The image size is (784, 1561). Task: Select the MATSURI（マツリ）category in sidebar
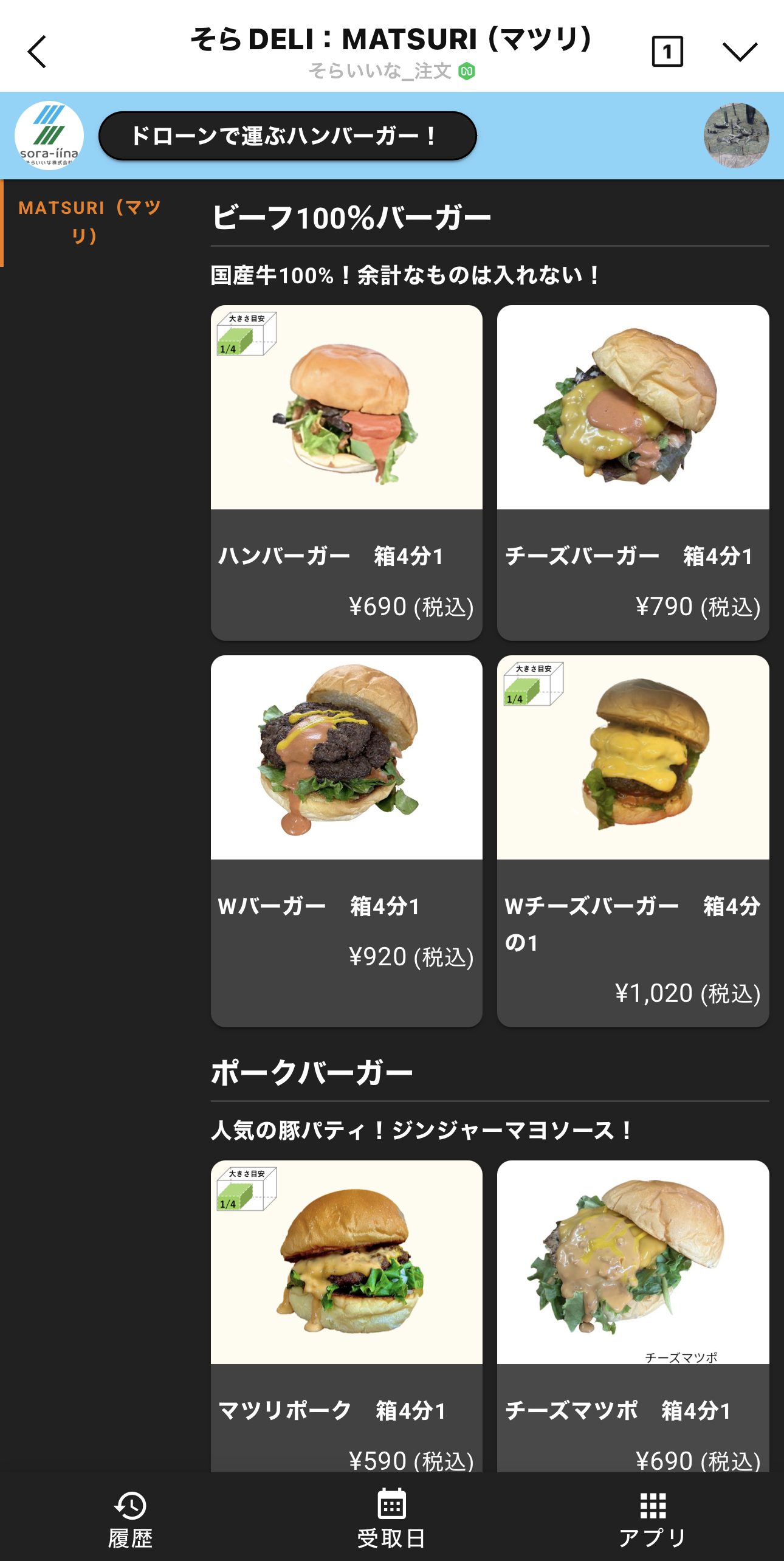tap(89, 222)
